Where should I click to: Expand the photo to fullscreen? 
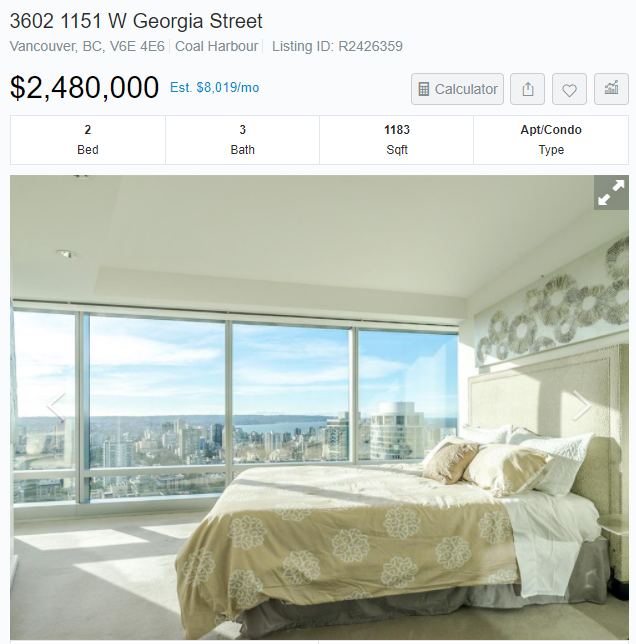pos(610,192)
